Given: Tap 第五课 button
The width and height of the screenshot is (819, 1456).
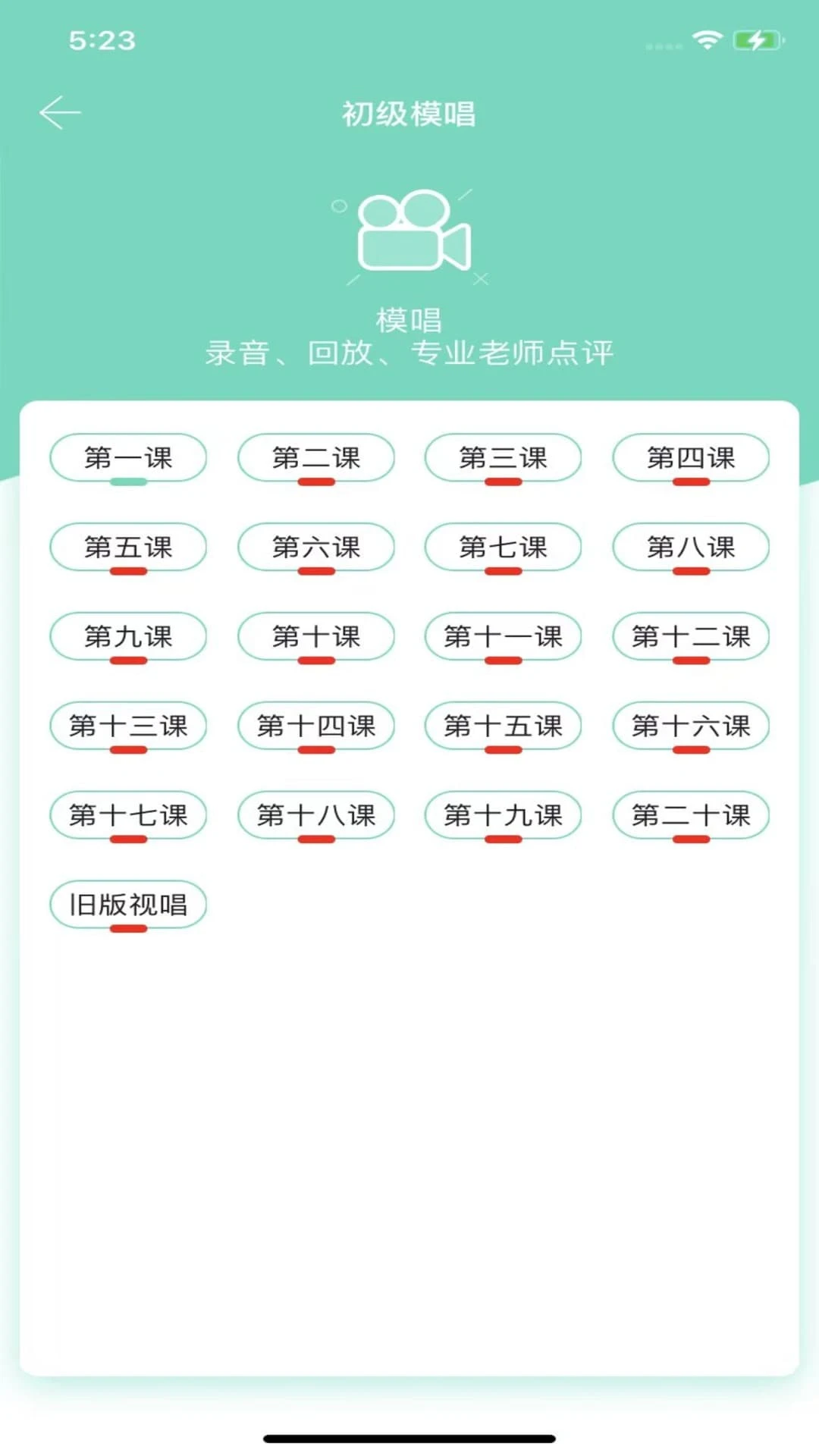Looking at the screenshot, I should (127, 548).
